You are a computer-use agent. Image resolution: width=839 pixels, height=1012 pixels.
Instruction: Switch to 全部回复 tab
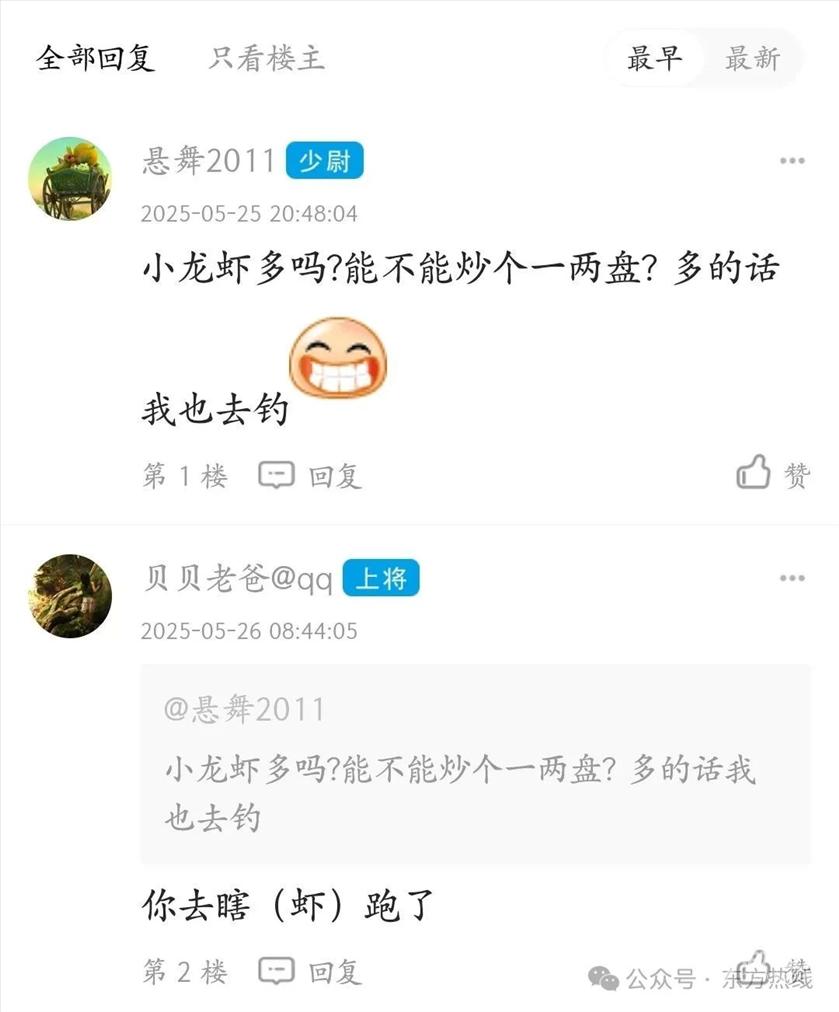click(96, 58)
